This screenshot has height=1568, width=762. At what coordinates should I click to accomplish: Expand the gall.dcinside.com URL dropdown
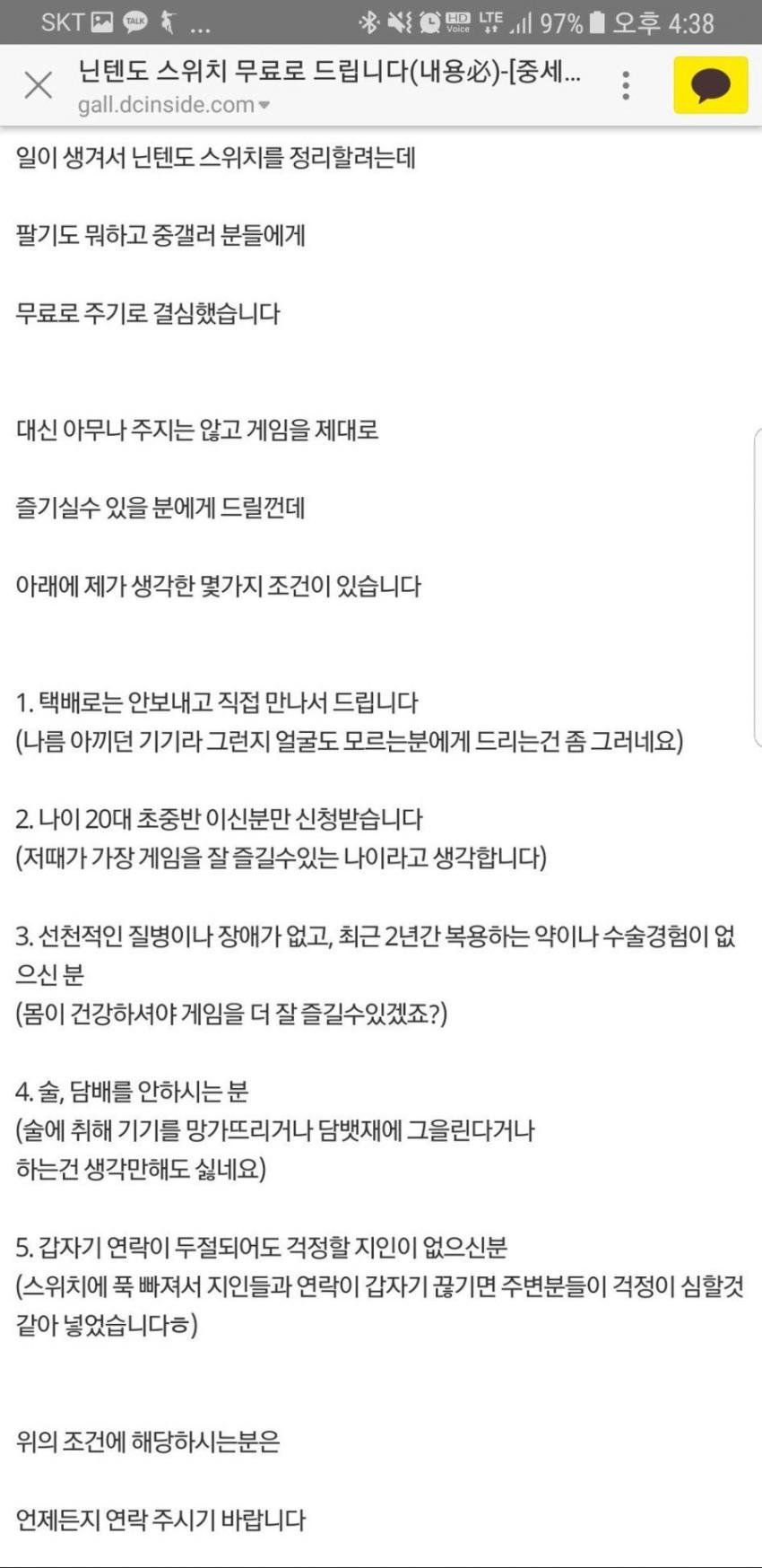[264, 106]
